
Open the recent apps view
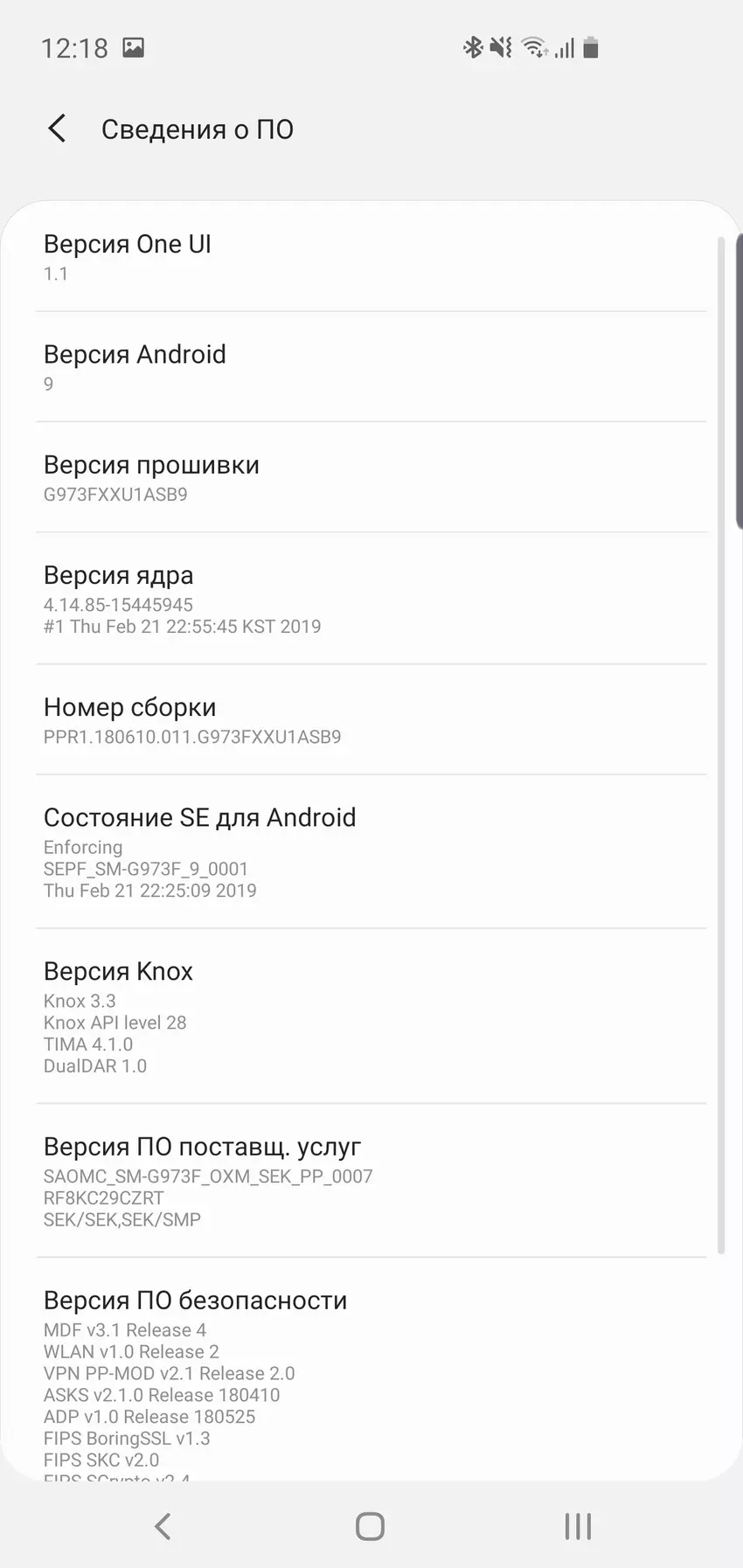pos(578,1526)
